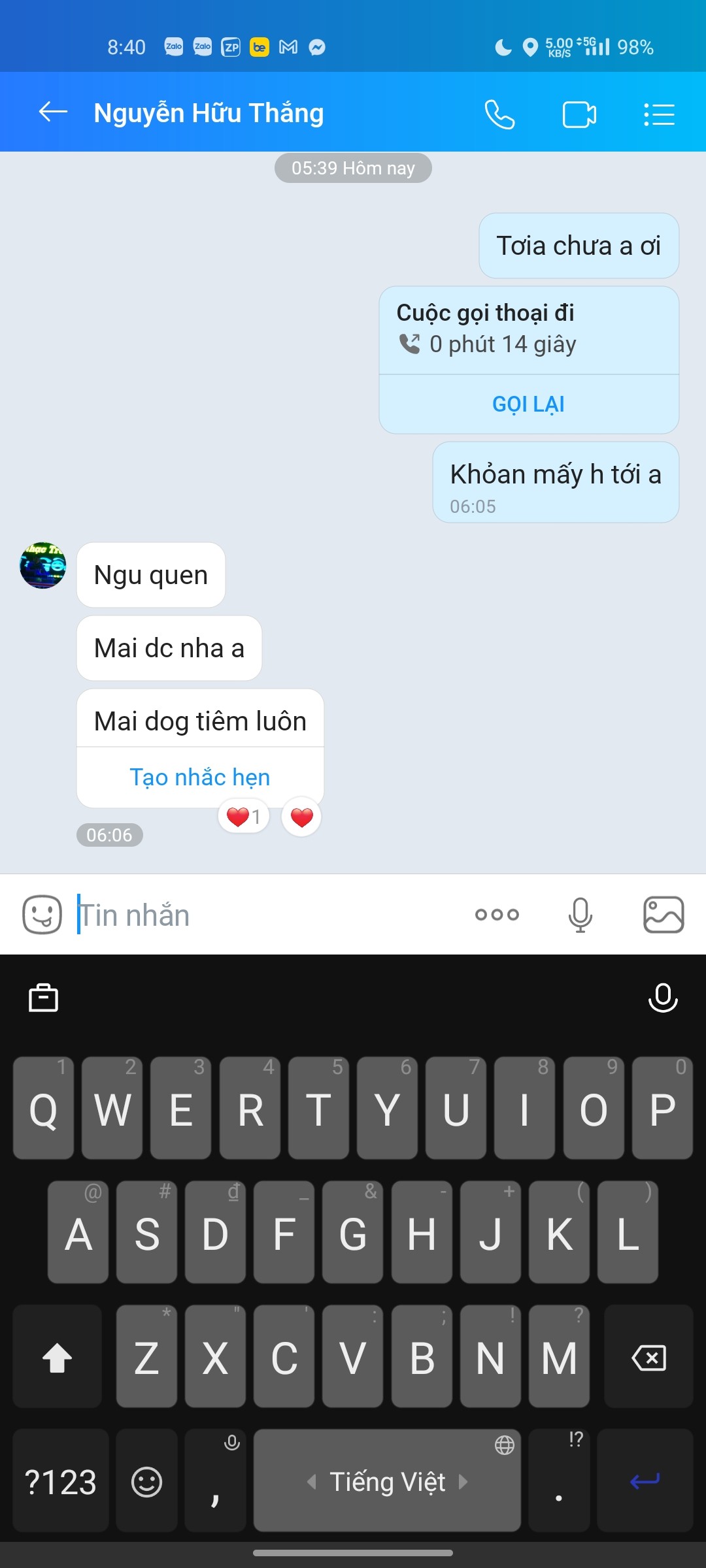React with heart to last message
The image size is (706, 1568).
click(301, 817)
